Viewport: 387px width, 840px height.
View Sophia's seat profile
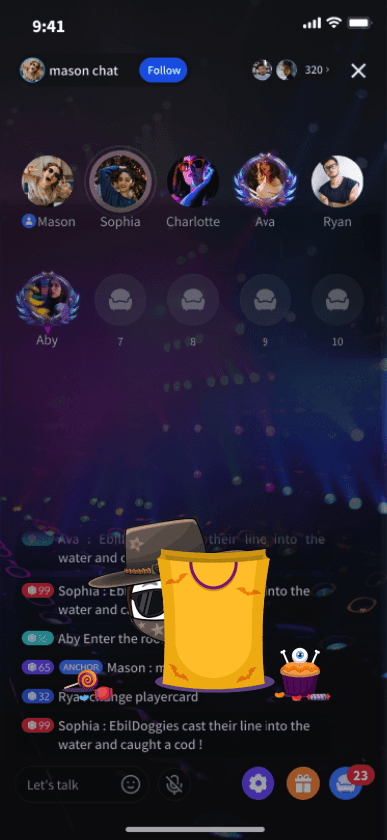tap(120, 182)
